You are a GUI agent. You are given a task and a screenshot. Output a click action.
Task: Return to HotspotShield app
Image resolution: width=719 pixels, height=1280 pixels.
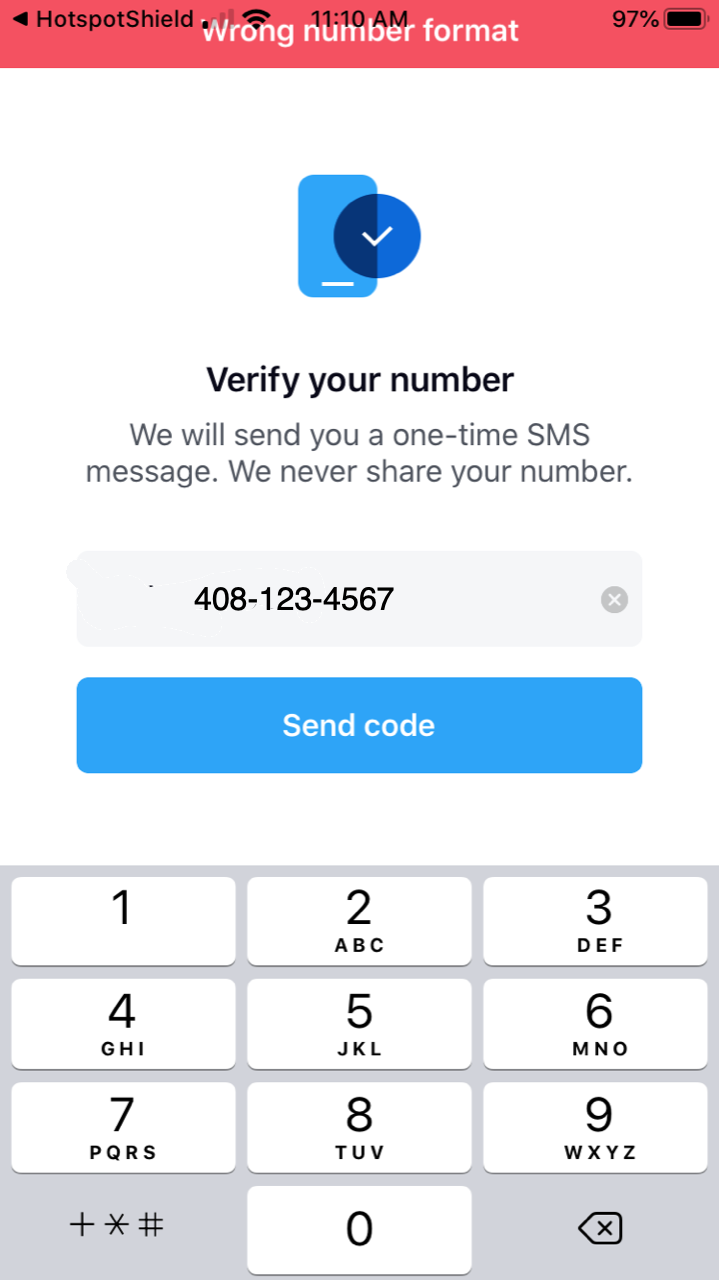click(x=102, y=19)
